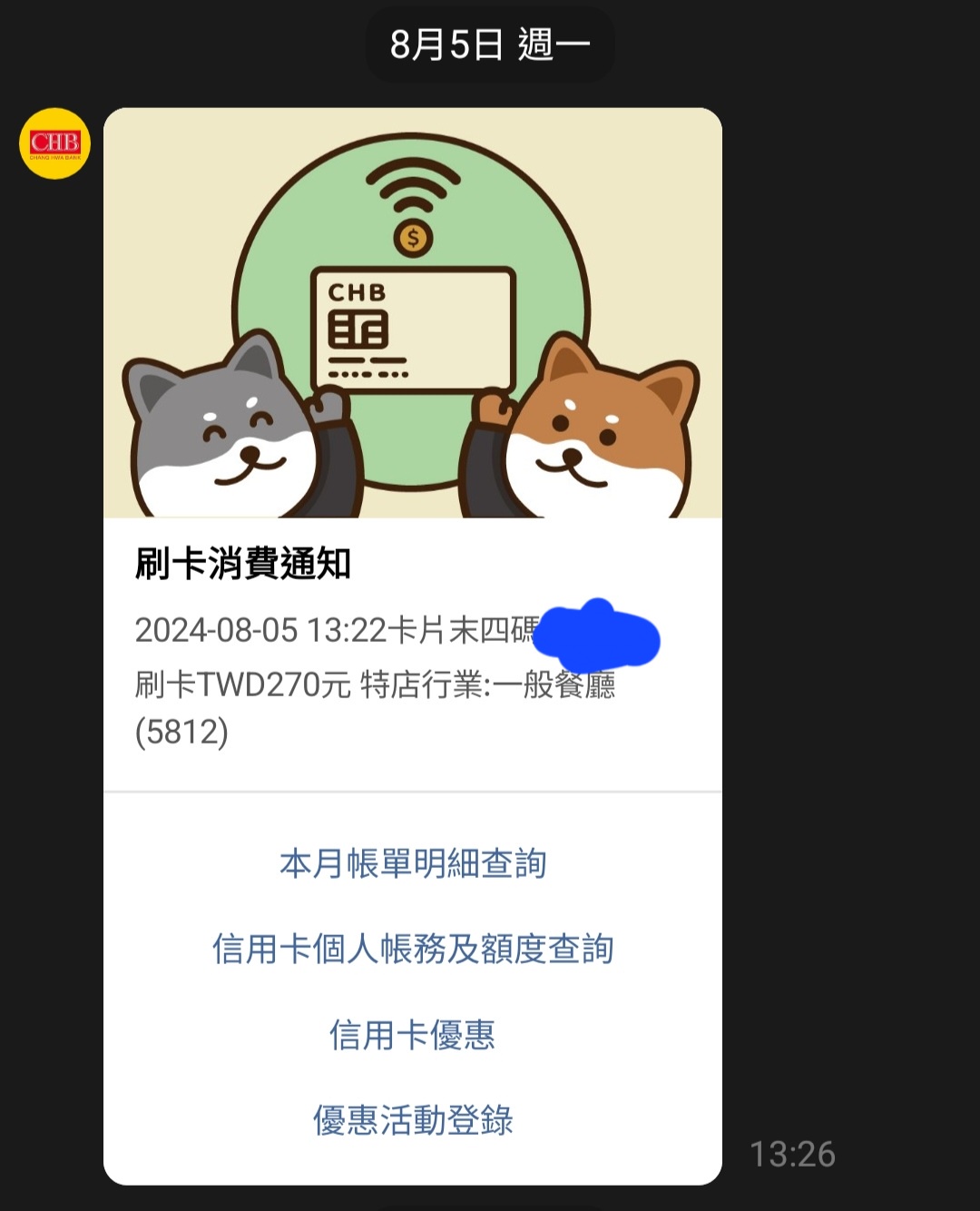
Task: Select 優惠活動登錄 link
Action: click(413, 1120)
